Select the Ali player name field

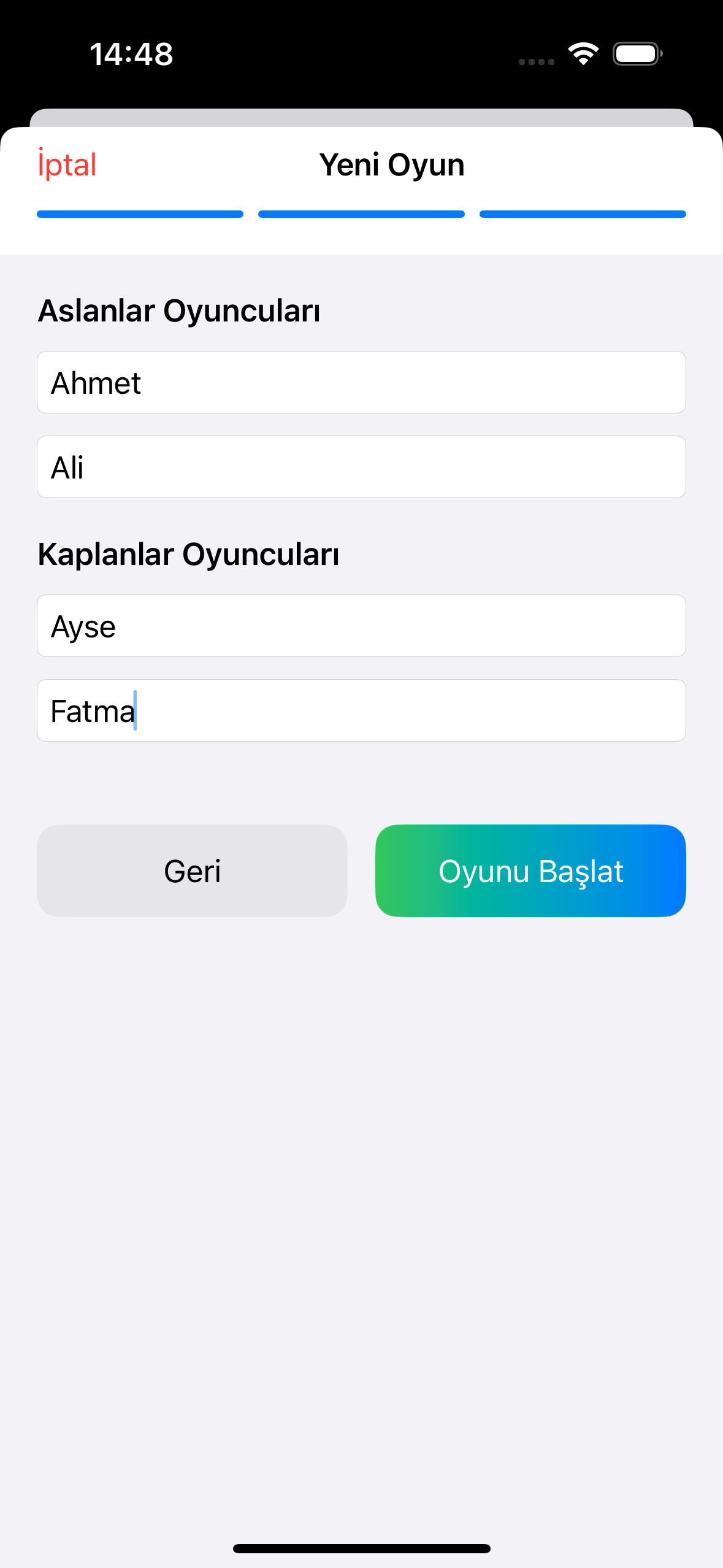(361, 467)
